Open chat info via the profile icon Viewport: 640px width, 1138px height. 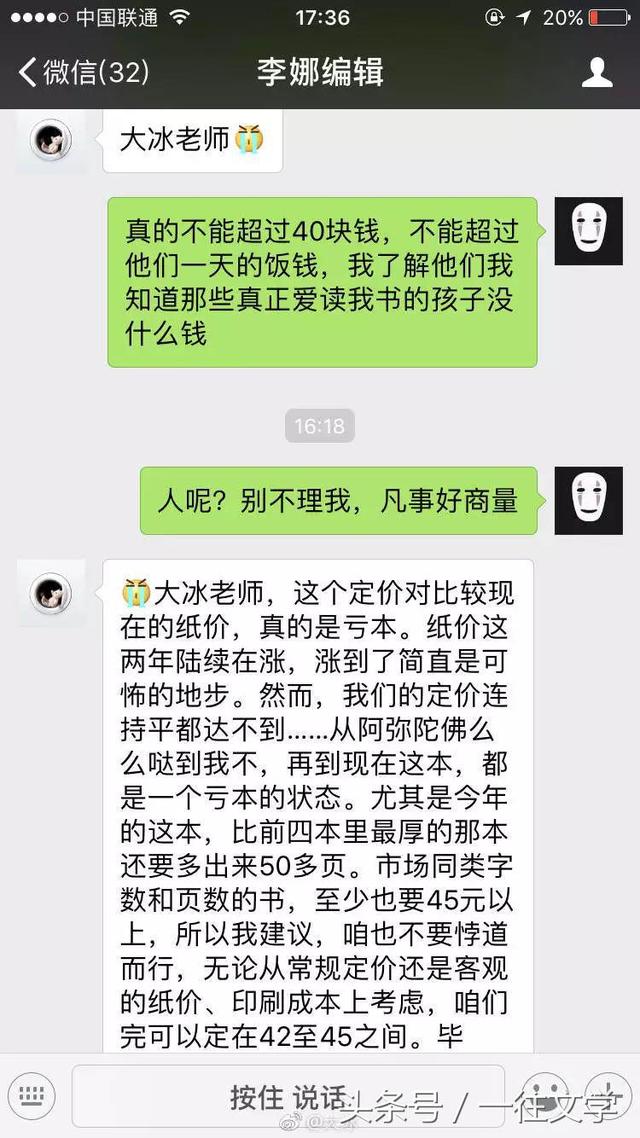(x=596, y=73)
